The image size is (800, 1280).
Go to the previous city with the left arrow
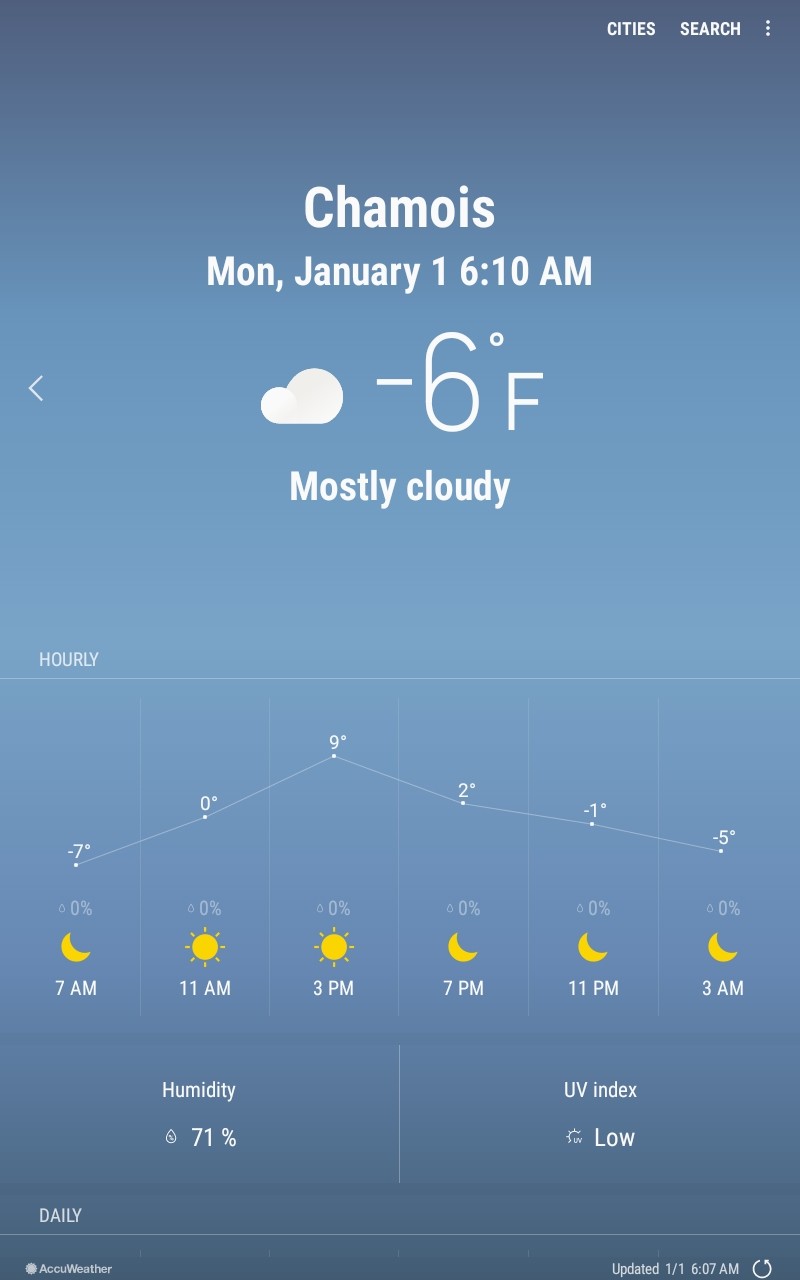pyautogui.click(x=36, y=388)
